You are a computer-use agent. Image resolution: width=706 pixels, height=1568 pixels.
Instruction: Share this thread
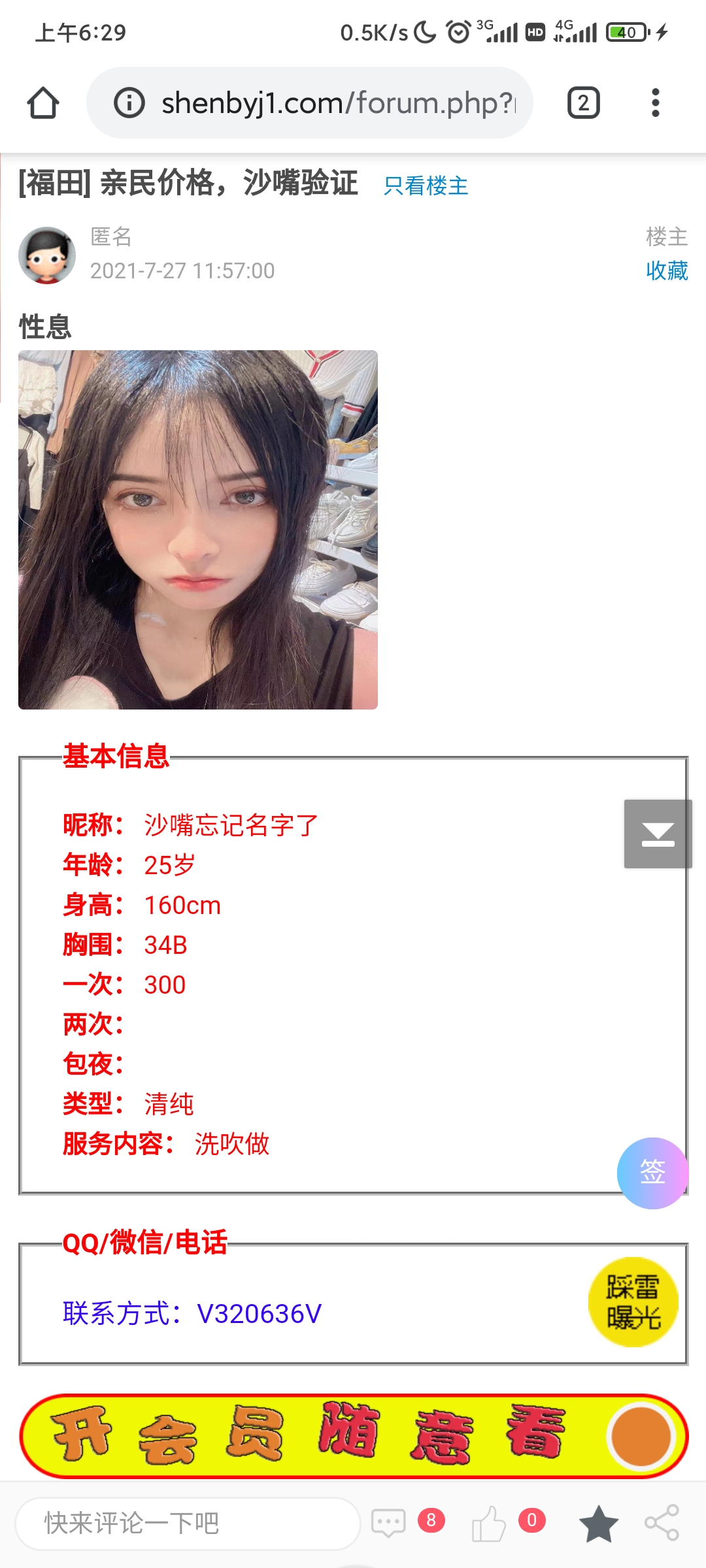coord(662,1524)
